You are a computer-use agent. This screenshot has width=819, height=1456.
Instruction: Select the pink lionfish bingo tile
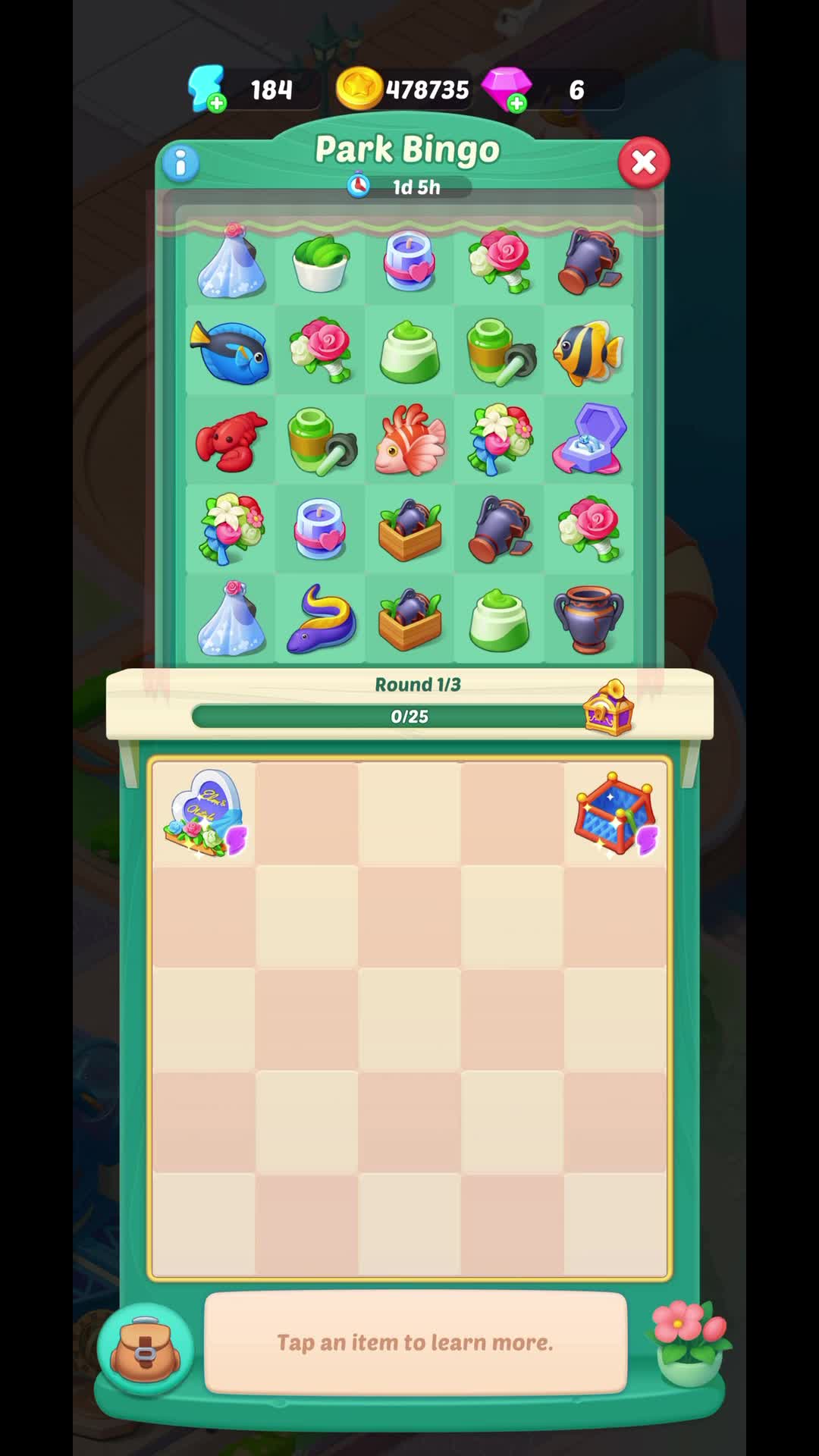click(x=409, y=441)
